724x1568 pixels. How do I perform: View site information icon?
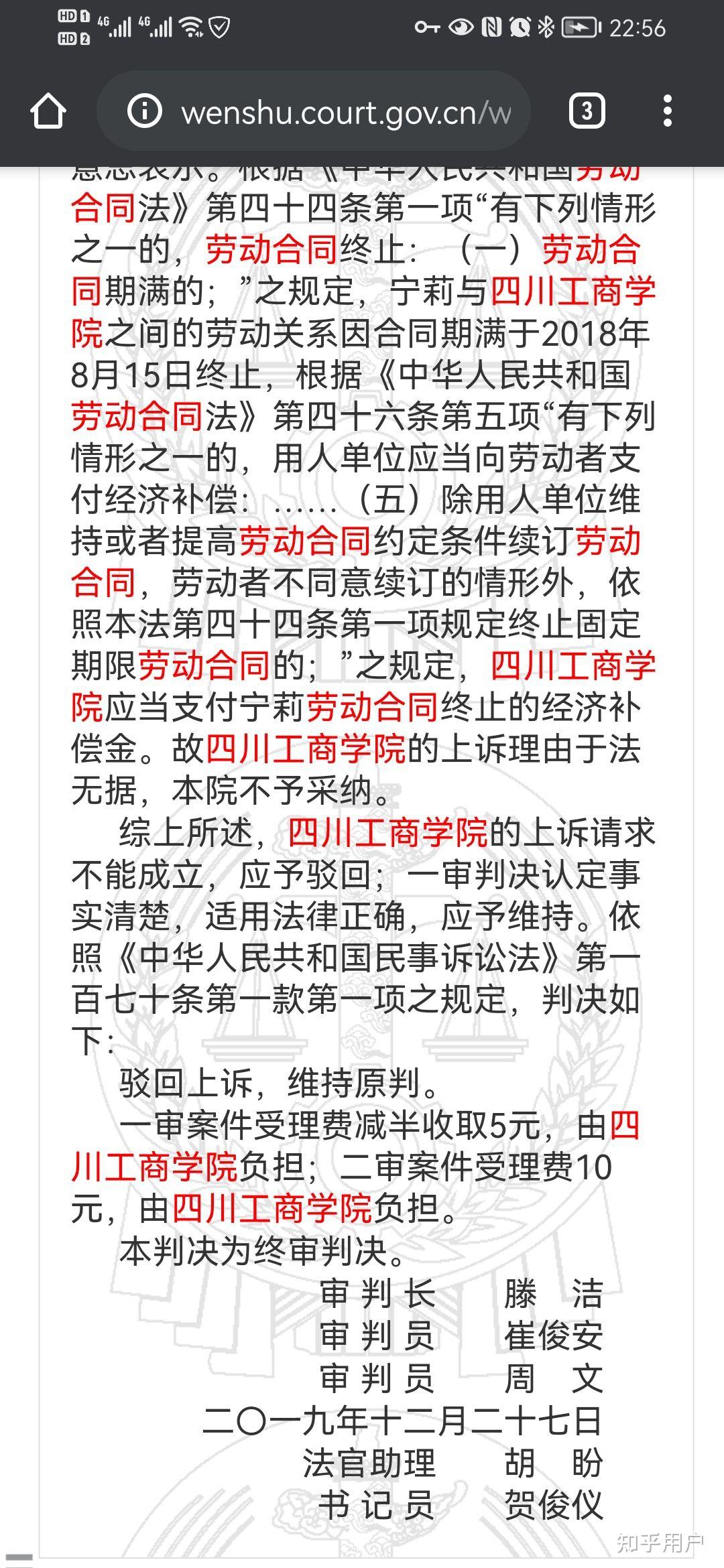coord(144,111)
